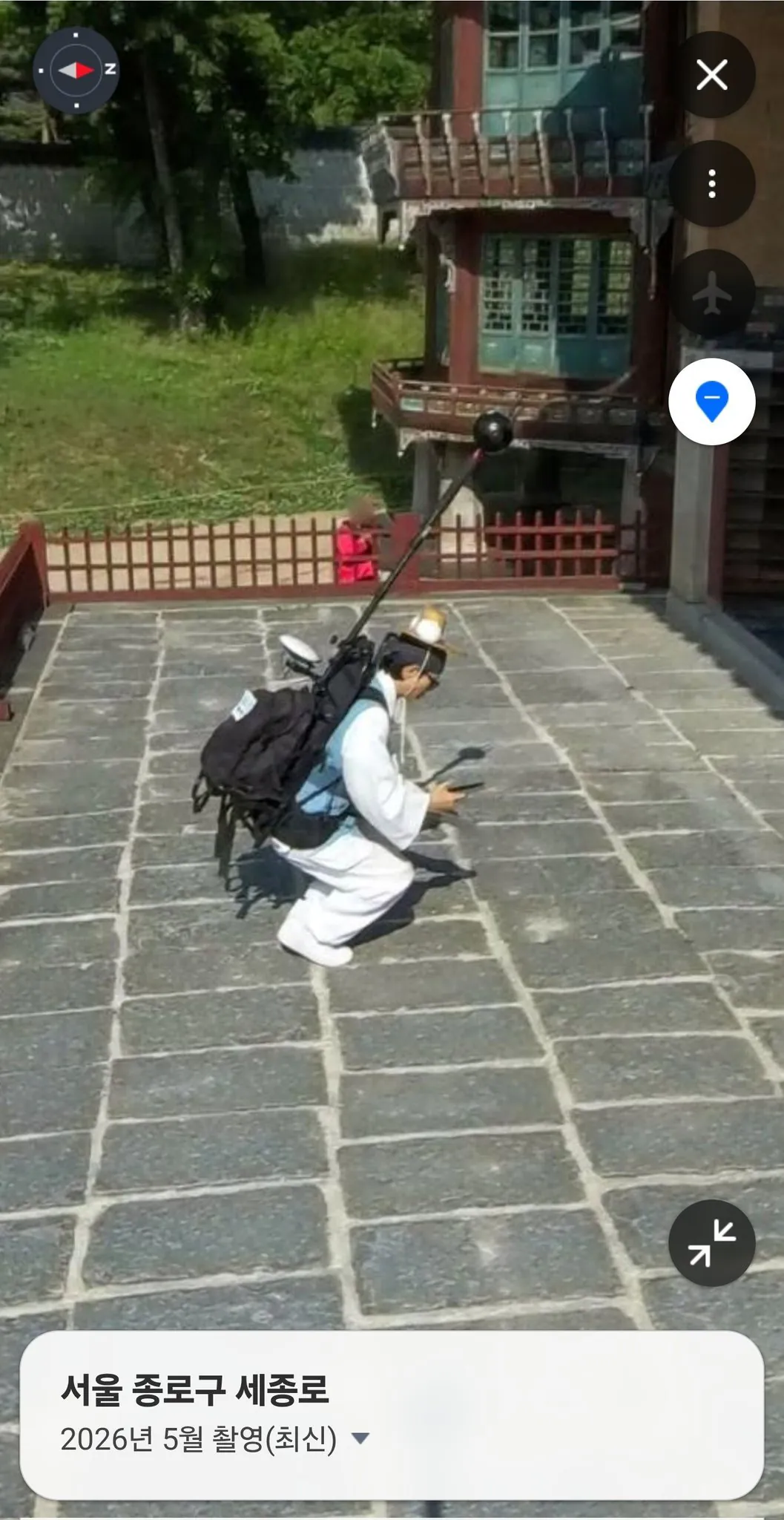Tap the compass to reorient north
Image resolution: width=784 pixels, height=1520 pixels.
coord(76,71)
